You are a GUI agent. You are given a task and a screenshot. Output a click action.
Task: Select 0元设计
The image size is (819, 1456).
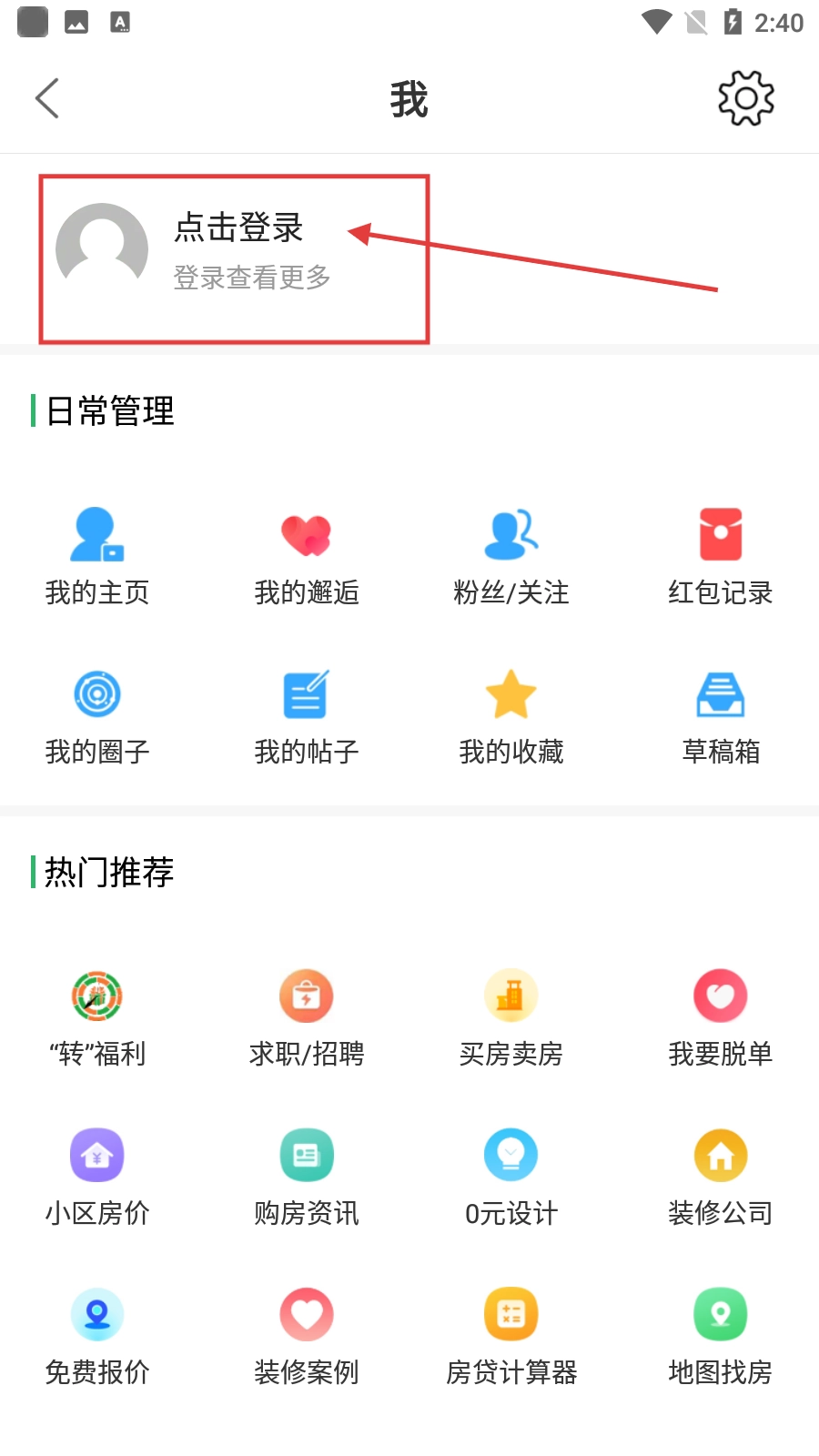coord(511,1176)
